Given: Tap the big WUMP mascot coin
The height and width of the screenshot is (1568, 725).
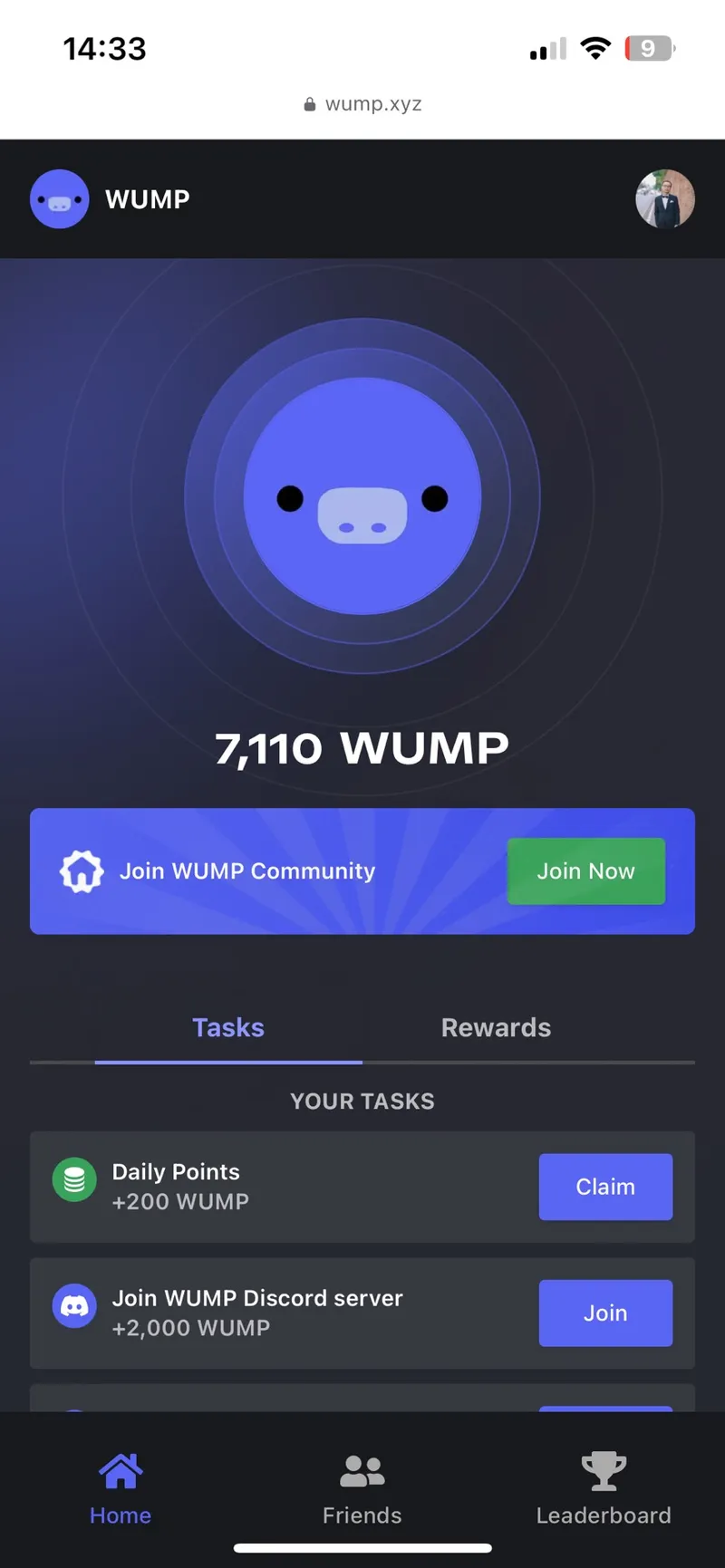Looking at the screenshot, I should [362, 496].
